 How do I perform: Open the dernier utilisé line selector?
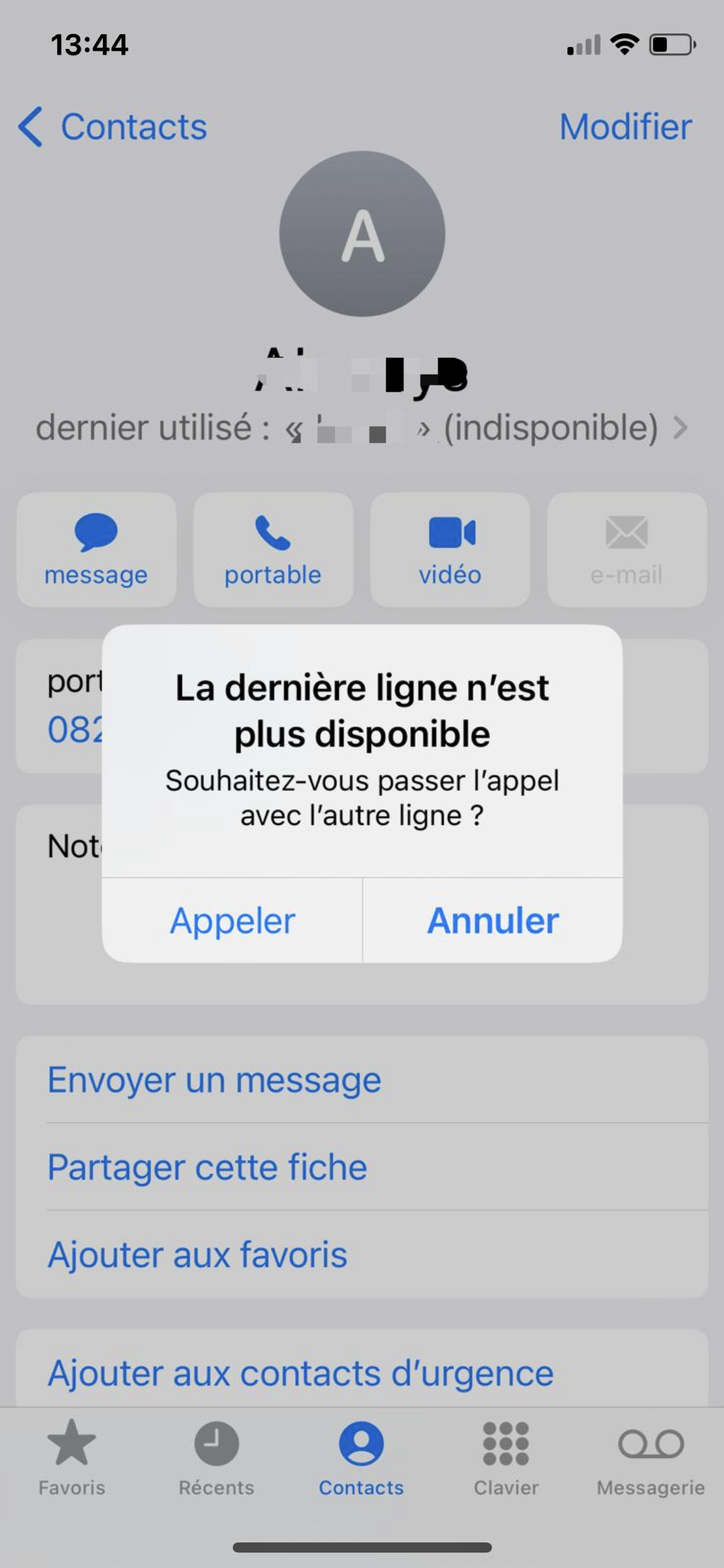point(362,428)
